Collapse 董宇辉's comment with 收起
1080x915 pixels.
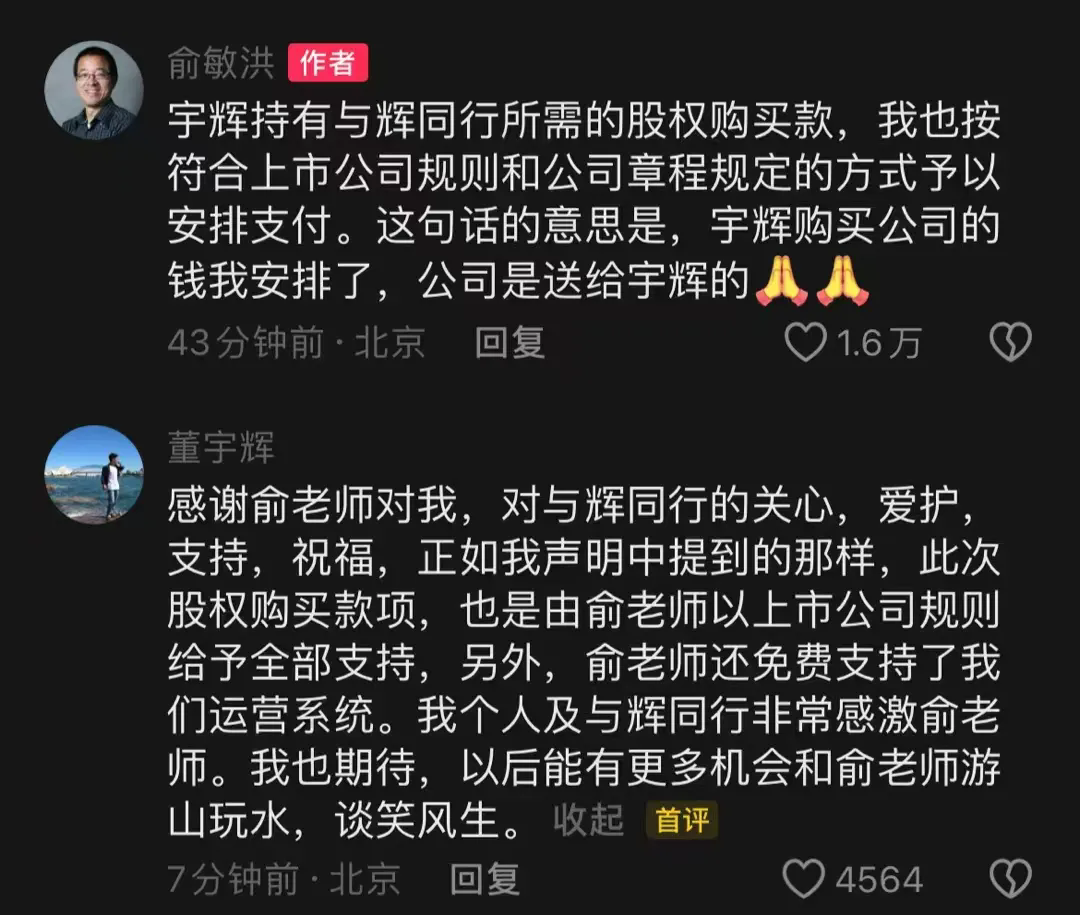[x=589, y=820]
